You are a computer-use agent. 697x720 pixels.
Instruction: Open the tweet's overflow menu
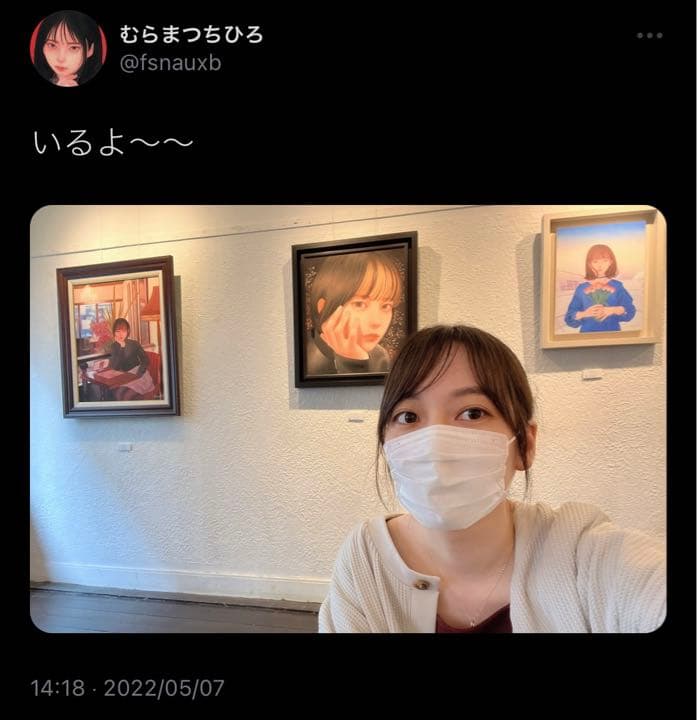[x=649, y=35]
